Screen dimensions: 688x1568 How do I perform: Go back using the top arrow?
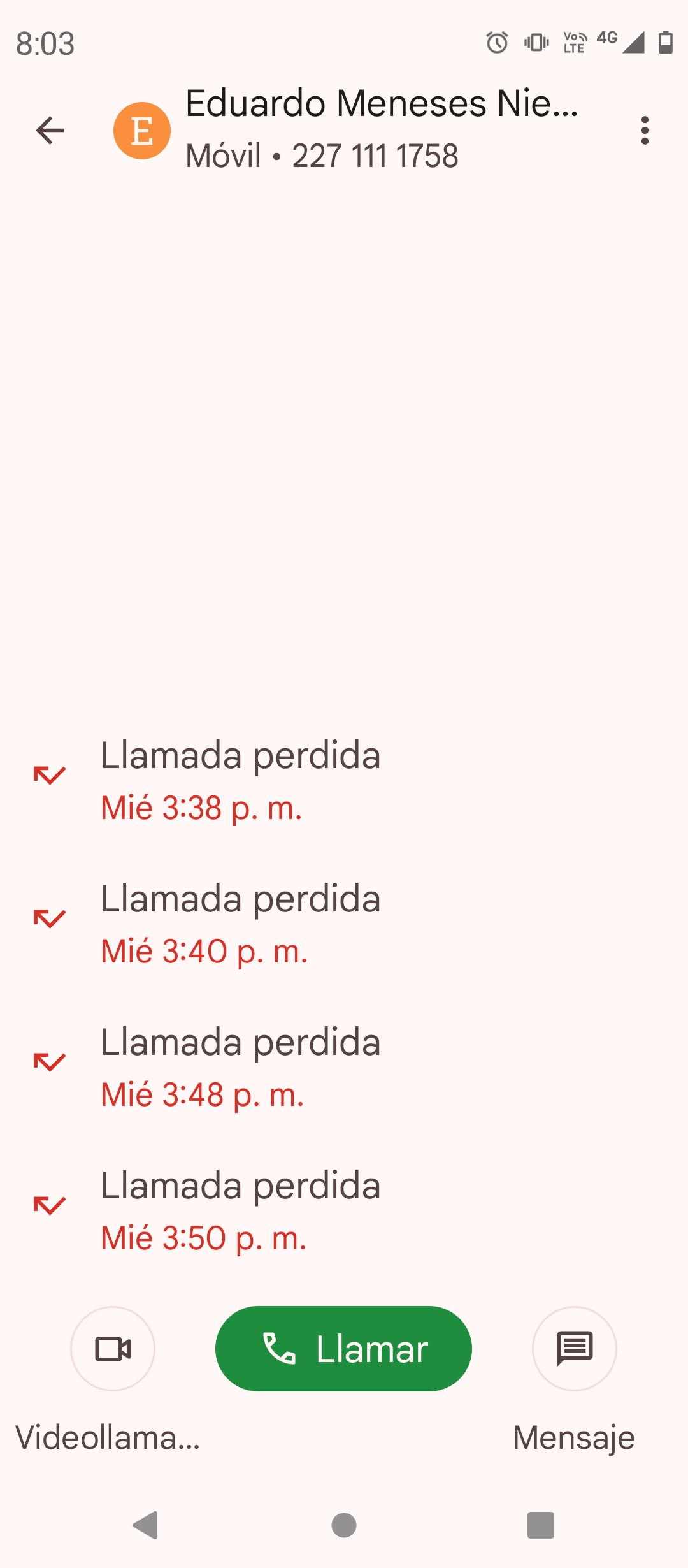pos(50,131)
